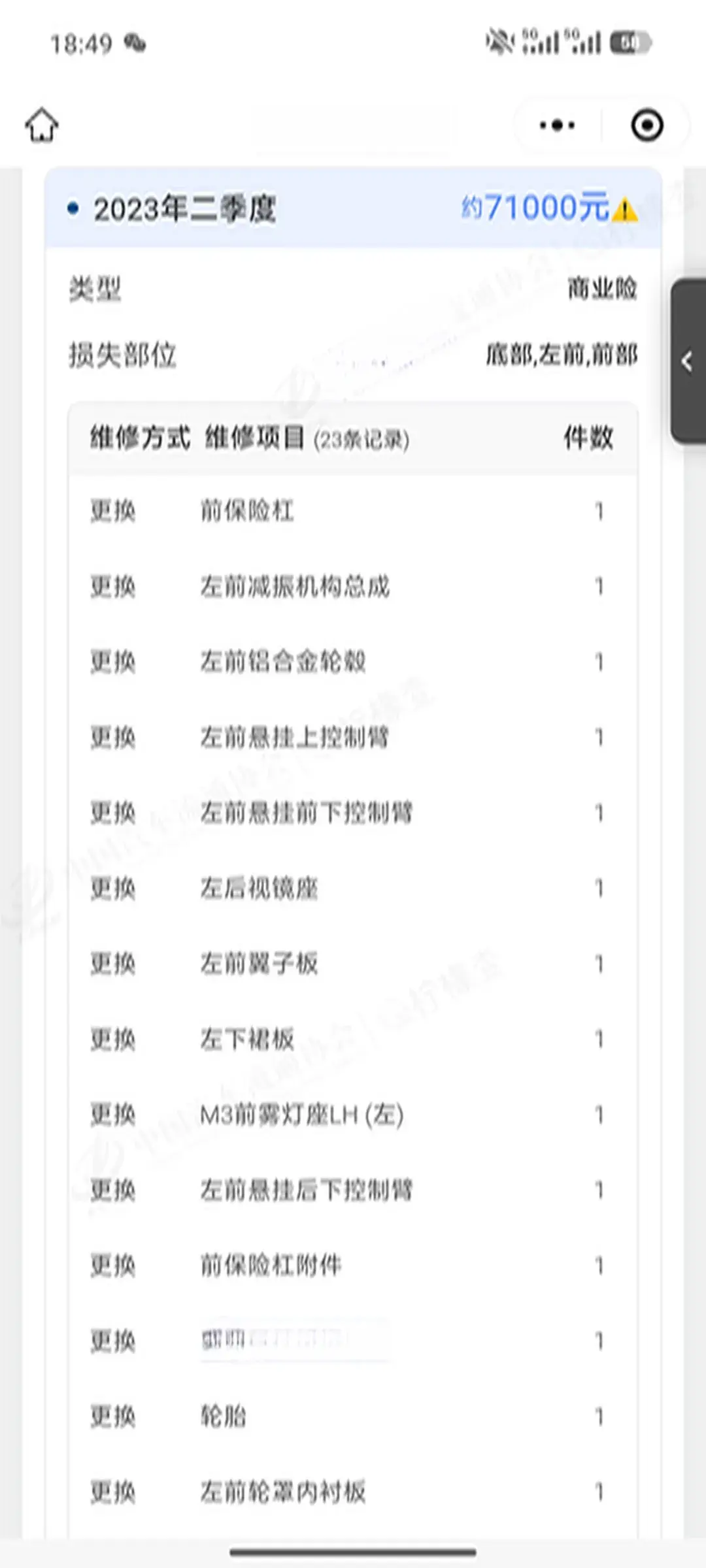This screenshot has width=706, height=1568.
Task: Tap the warning icon beside 约71000元
Action: point(626,210)
